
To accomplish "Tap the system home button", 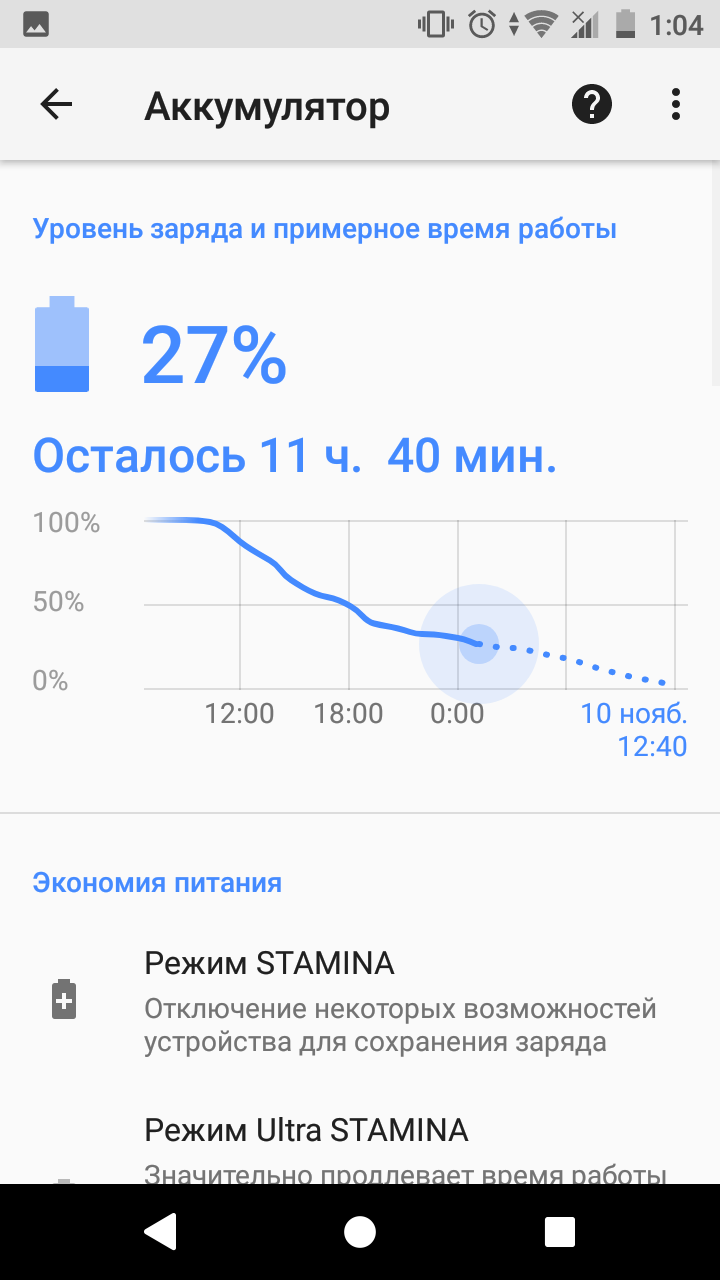I will (360, 1232).
